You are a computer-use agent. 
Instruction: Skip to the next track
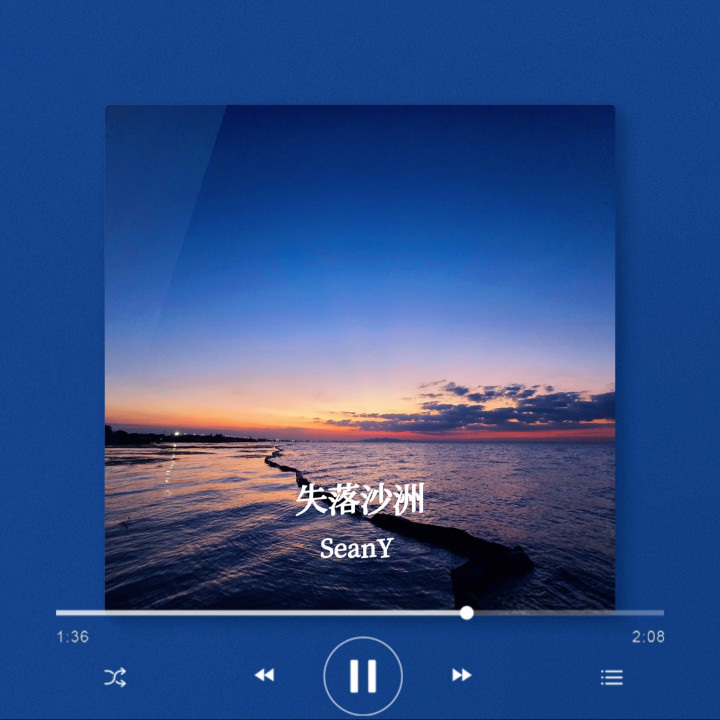pyautogui.click(x=461, y=676)
